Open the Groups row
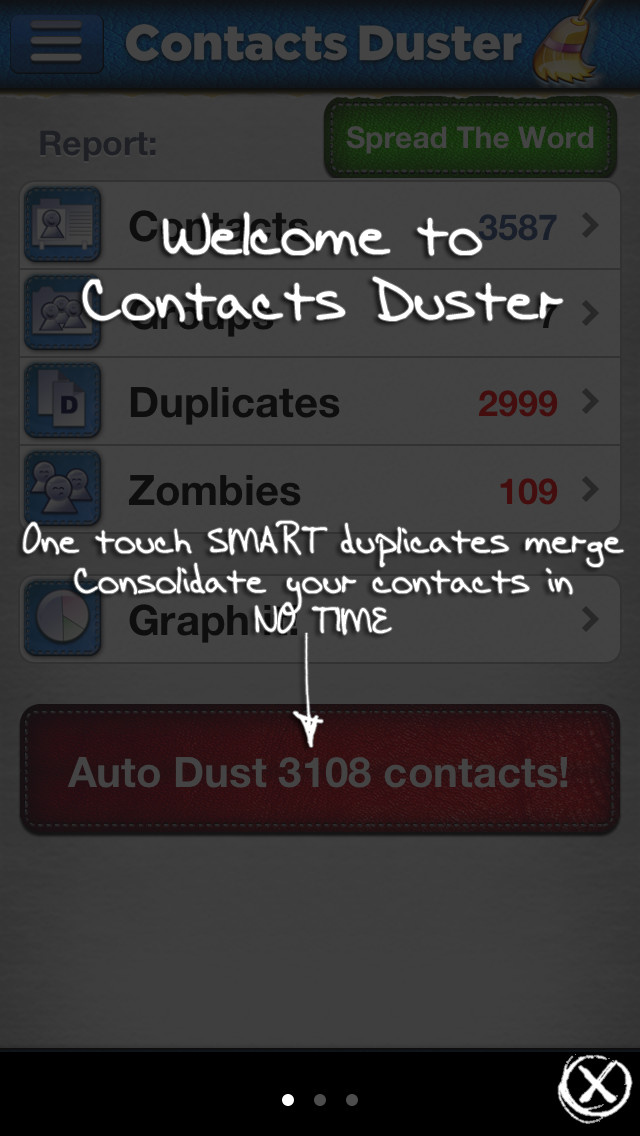The image size is (640, 1136). 320,313
